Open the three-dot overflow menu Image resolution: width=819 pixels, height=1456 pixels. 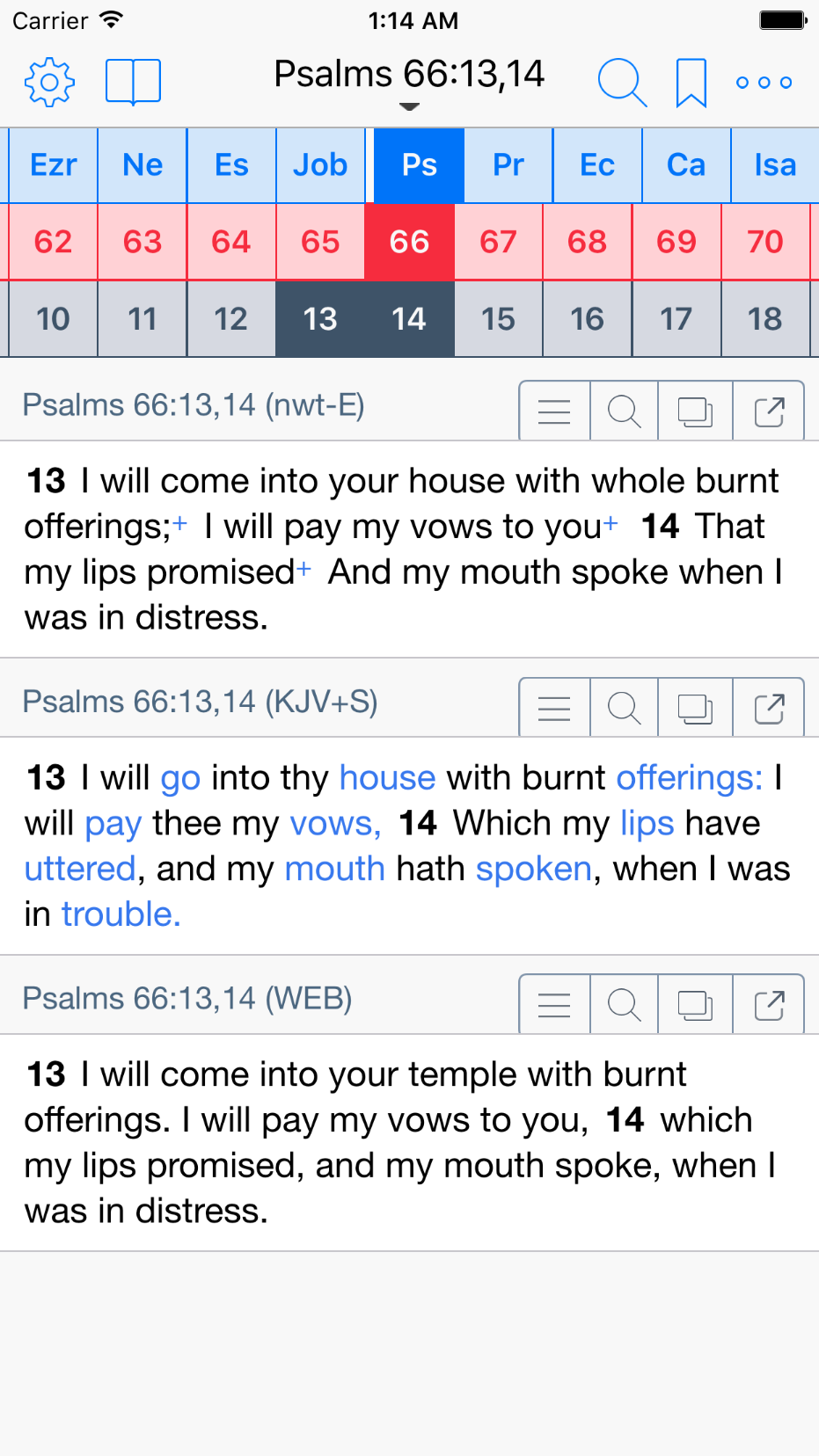click(764, 82)
